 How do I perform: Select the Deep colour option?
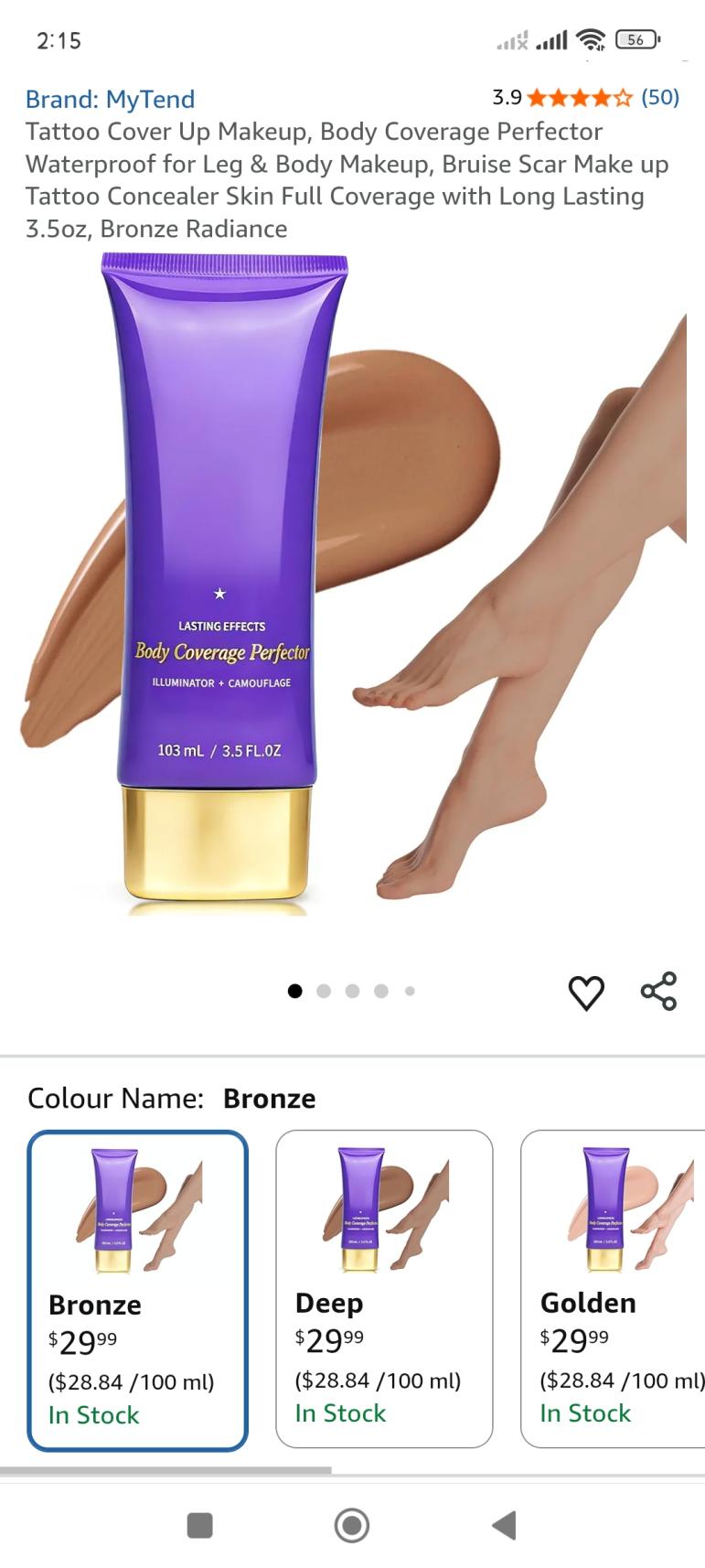coord(384,1288)
